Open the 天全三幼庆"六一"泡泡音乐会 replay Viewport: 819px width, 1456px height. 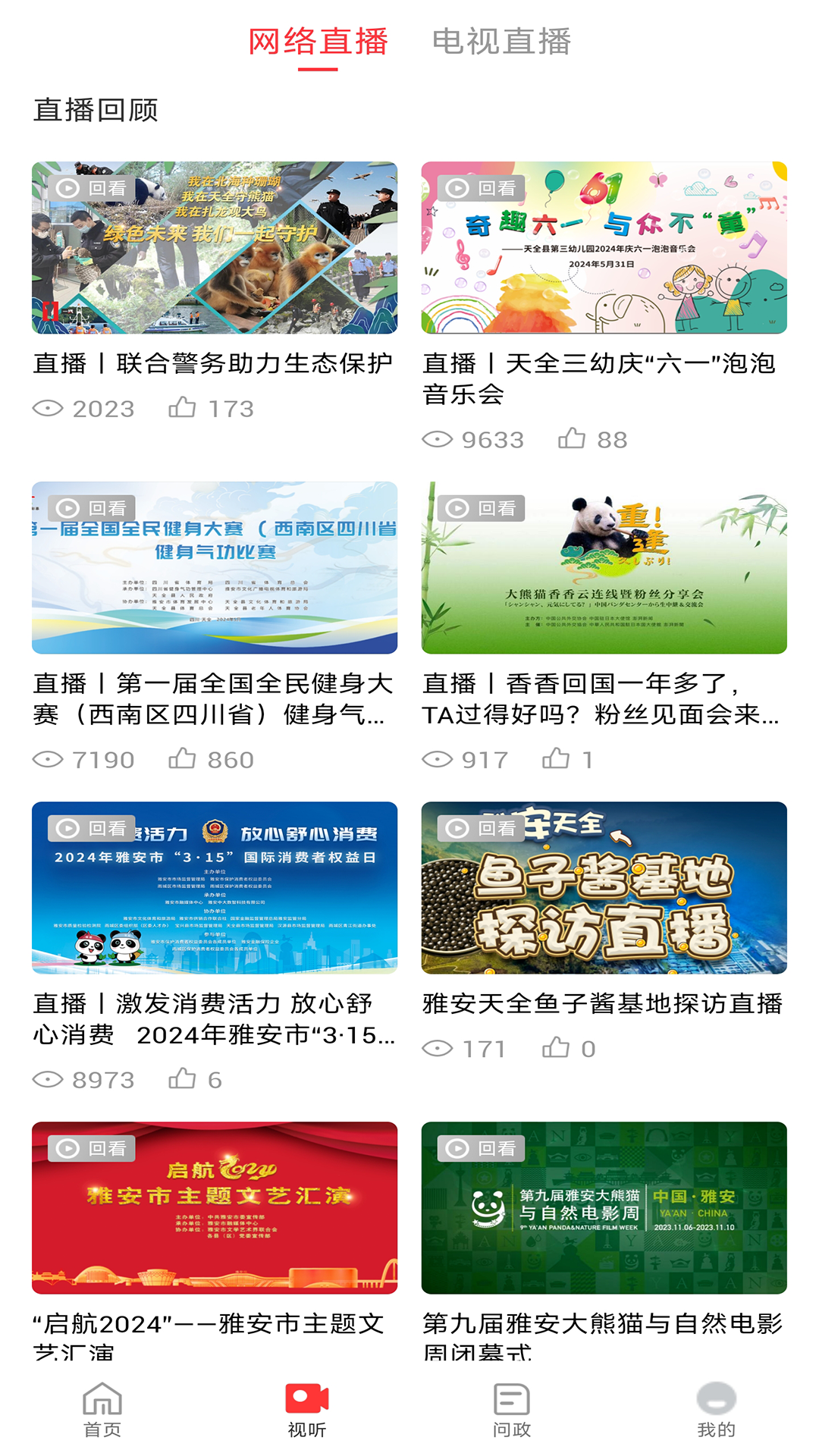coord(604,248)
